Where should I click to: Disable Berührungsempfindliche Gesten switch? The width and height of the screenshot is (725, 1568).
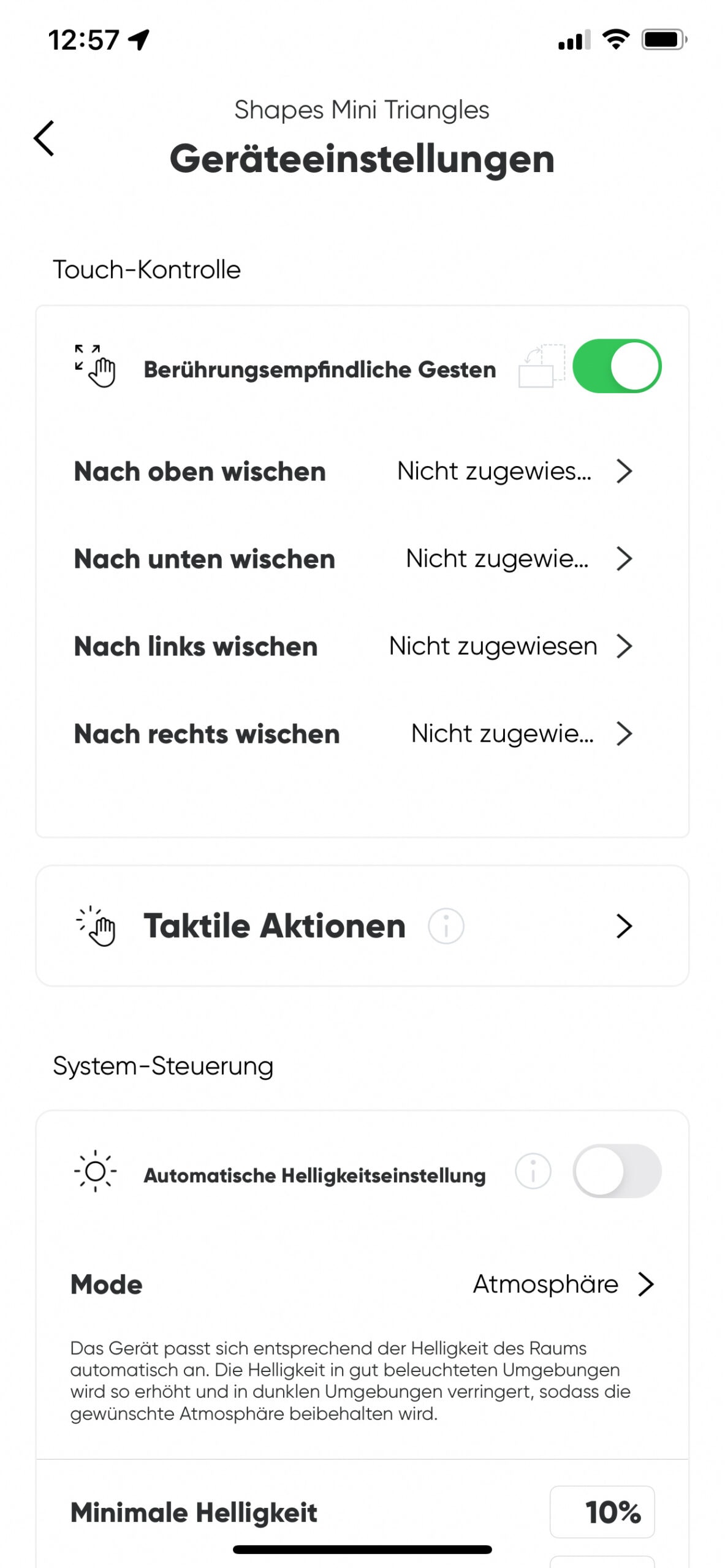pyautogui.click(x=617, y=366)
